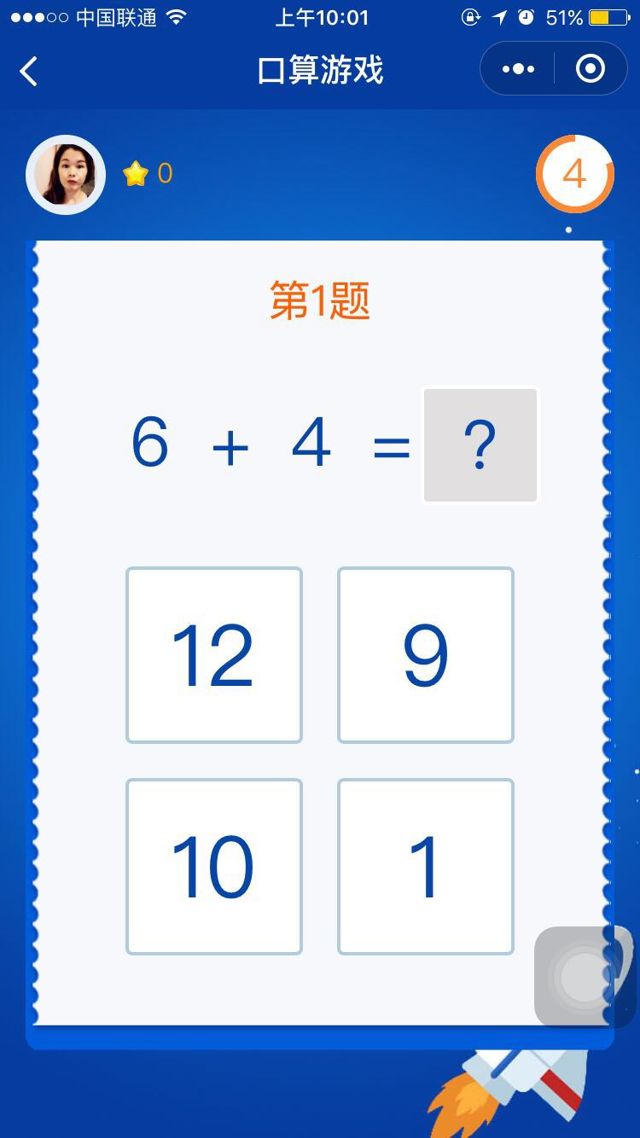
Task: Choose 12 as the answer
Action: (x=213, y=655)
